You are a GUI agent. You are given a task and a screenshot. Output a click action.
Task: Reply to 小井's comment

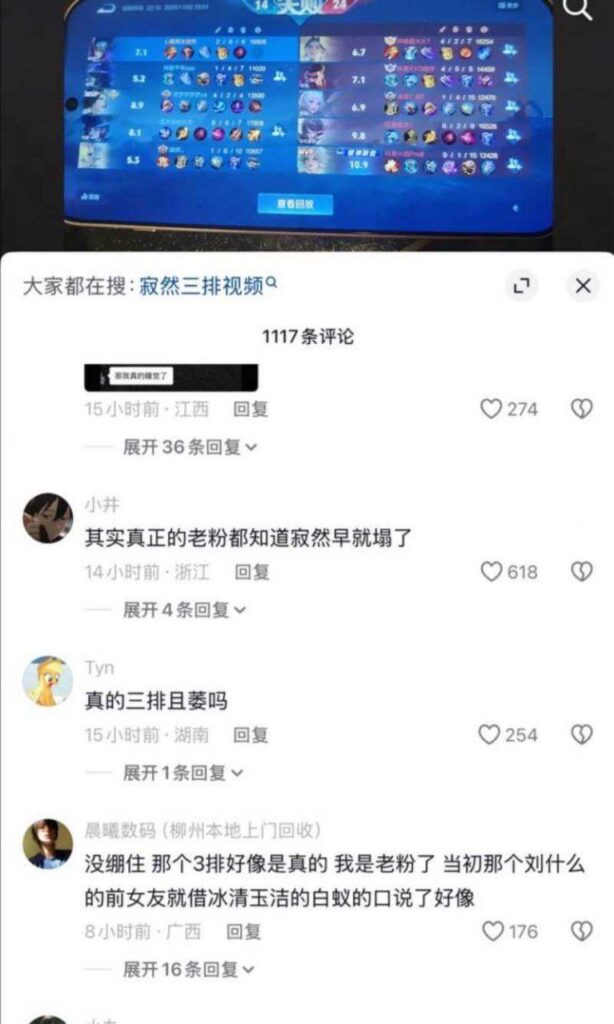point(252,572)
